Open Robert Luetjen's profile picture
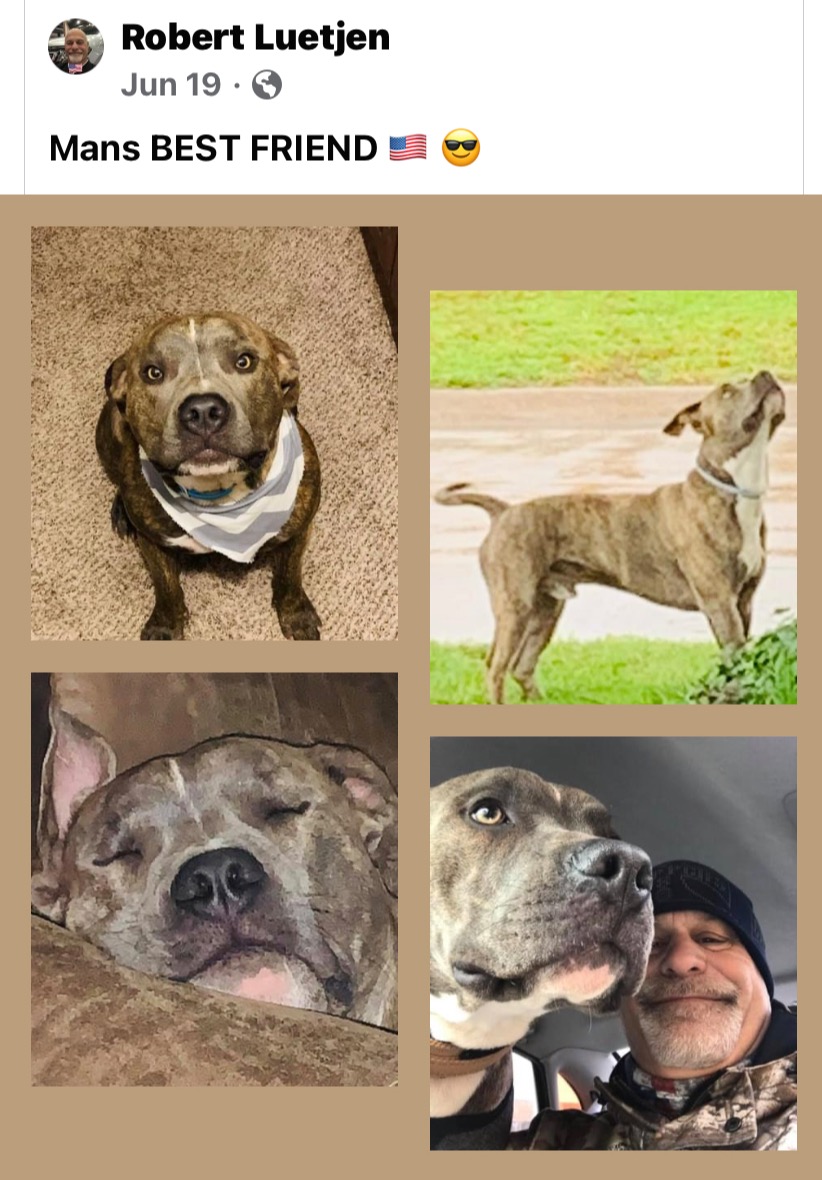This screenshot has height=1180, width=822. click(x=76, y=46)
